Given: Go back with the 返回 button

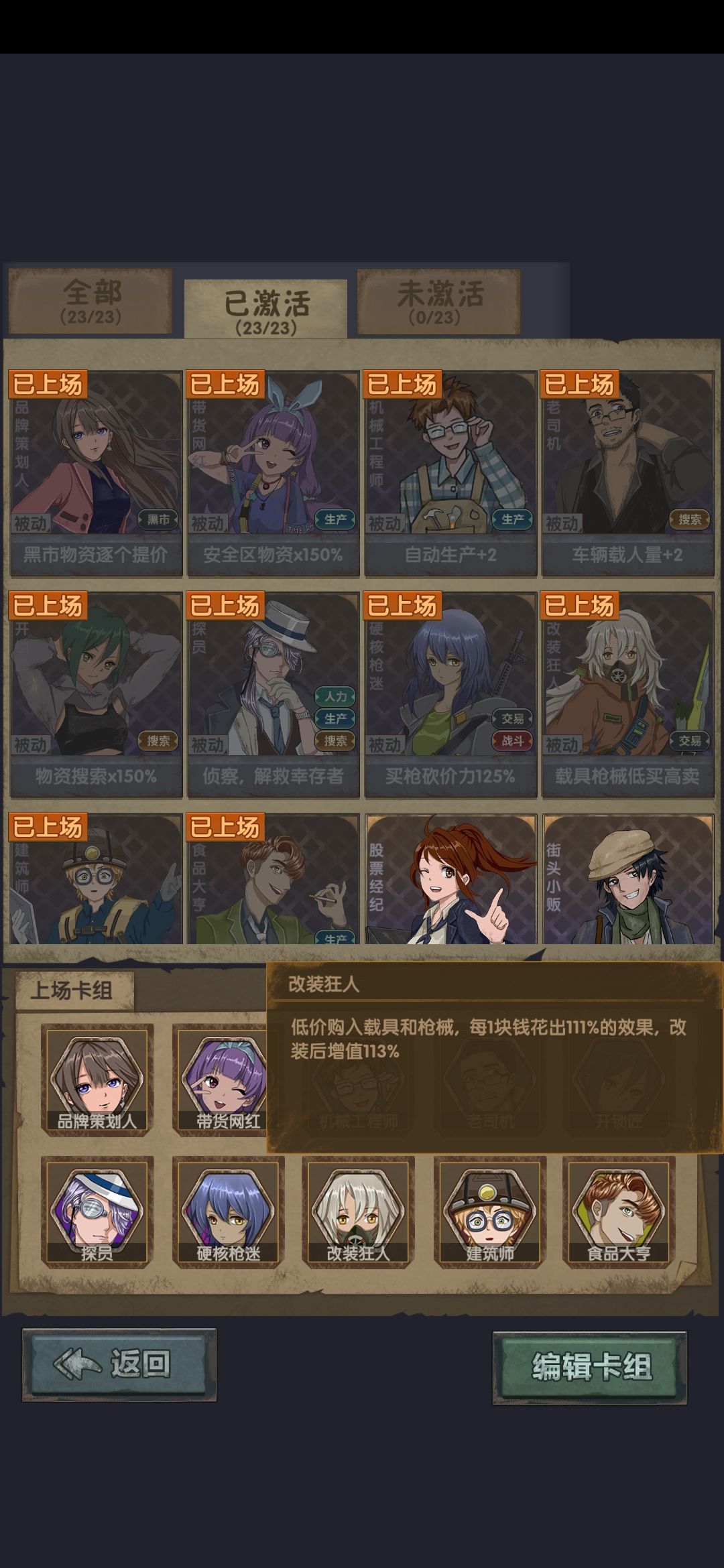Looking at the screenshot, I should click(119, 1364).
